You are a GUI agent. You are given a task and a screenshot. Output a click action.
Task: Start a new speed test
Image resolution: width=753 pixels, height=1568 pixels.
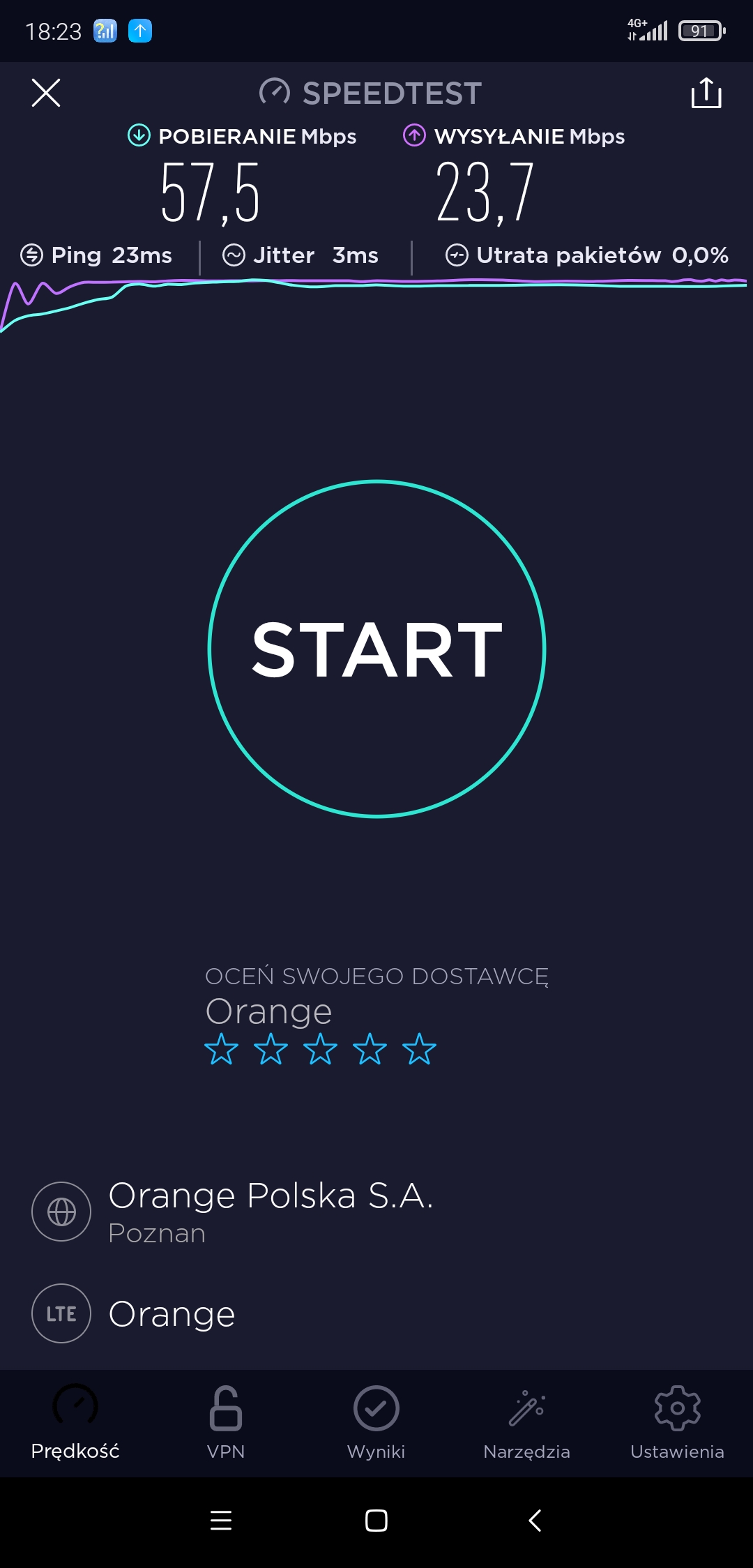(x=376, y=649)
